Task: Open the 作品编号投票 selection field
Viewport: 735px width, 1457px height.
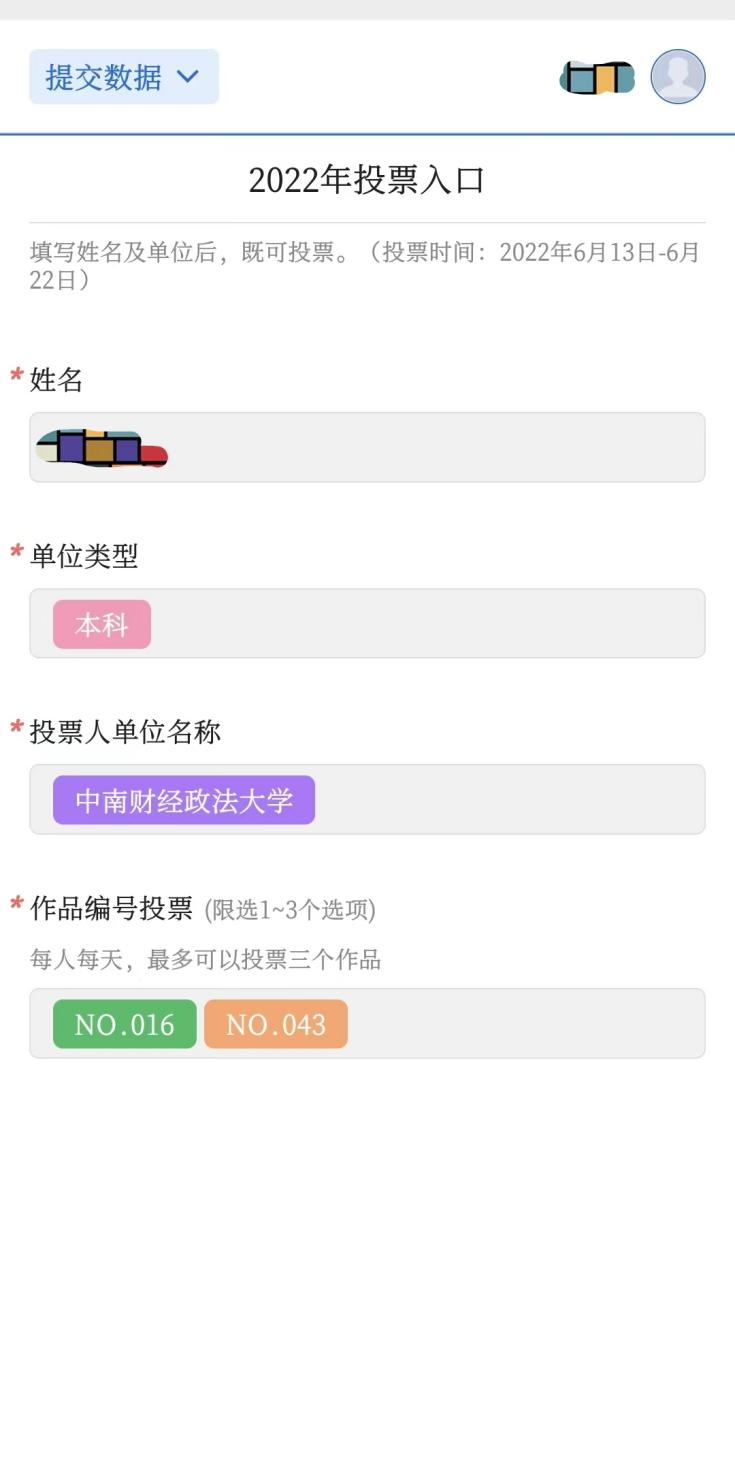Action: coord(367,1023)
